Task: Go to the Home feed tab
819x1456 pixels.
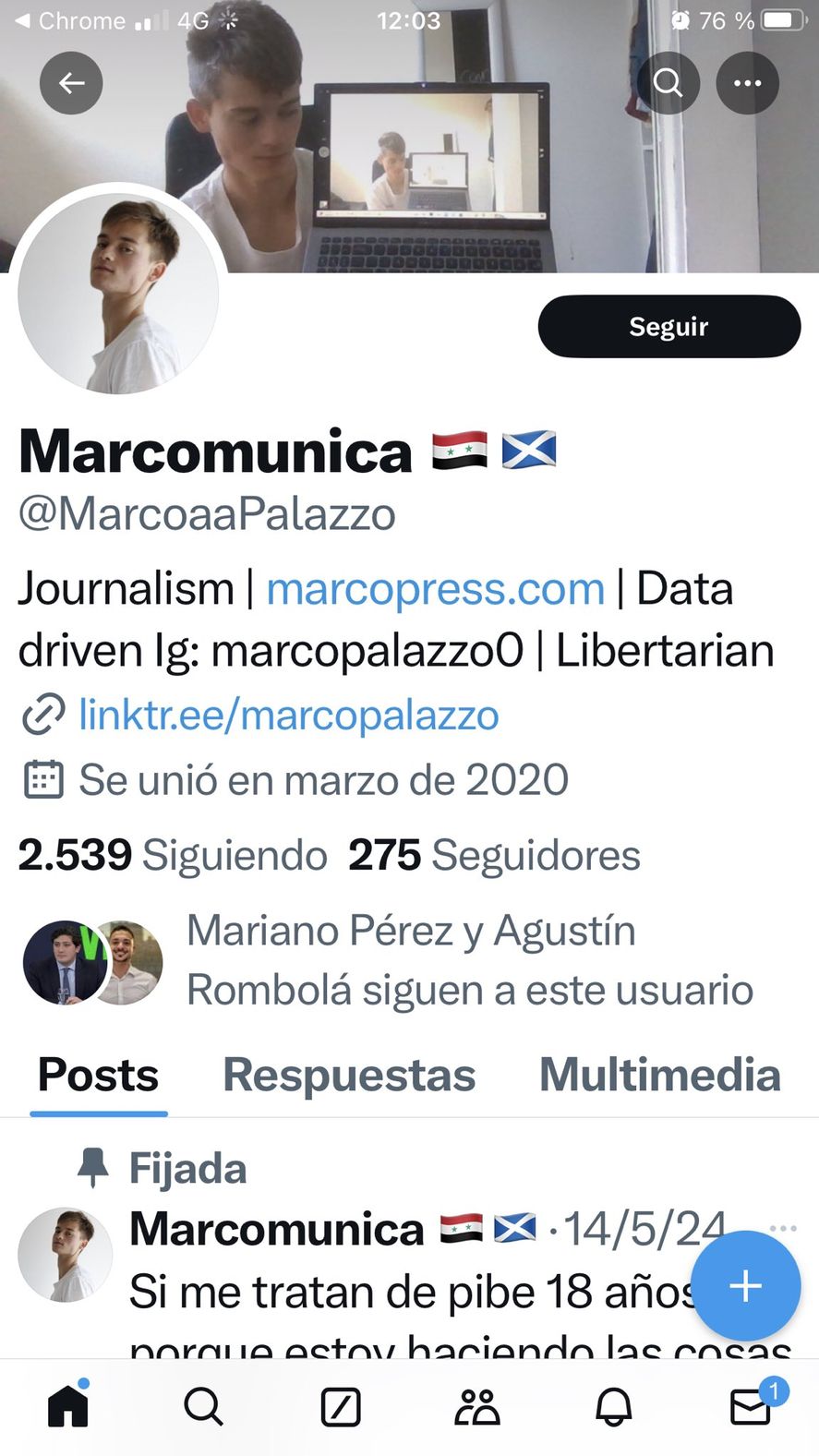Action: click(x=68, y=1407)
